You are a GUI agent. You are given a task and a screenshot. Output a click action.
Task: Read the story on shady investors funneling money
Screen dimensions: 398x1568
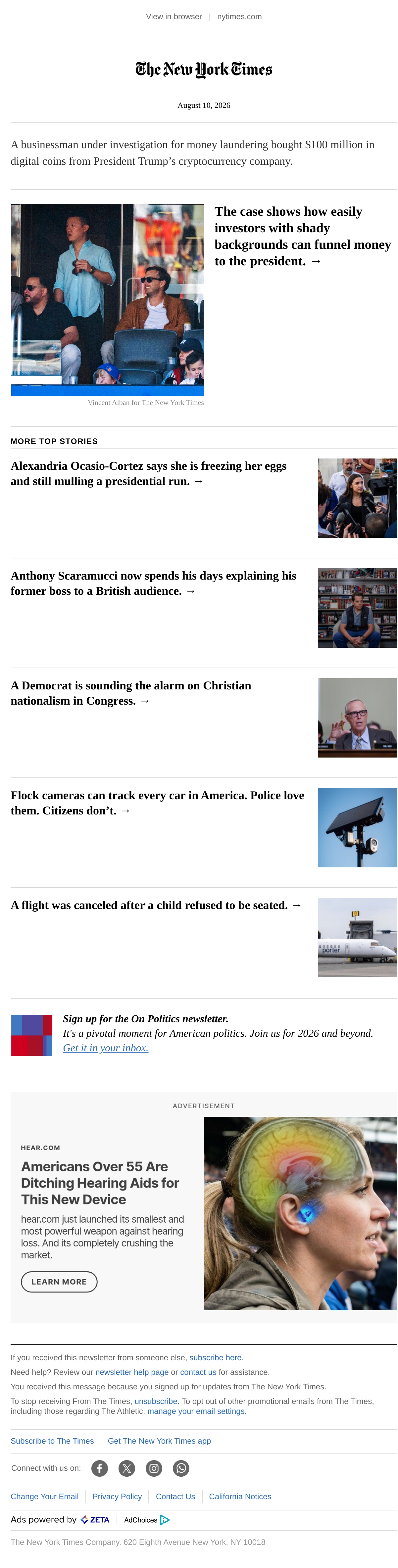303,236
